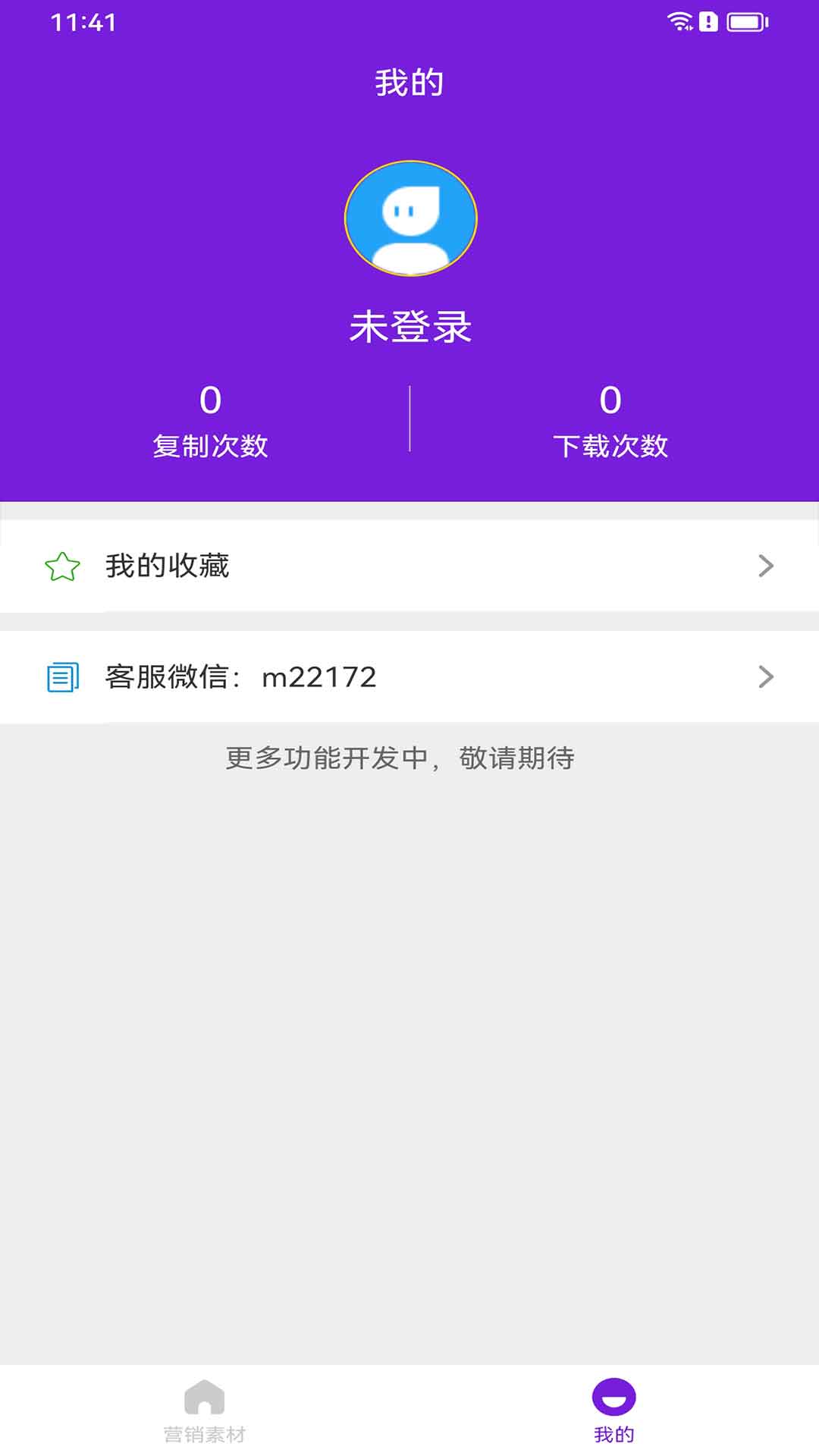Tap the blue avatar profile icon
Viewport: 819px width, 1456px height.
409,218
